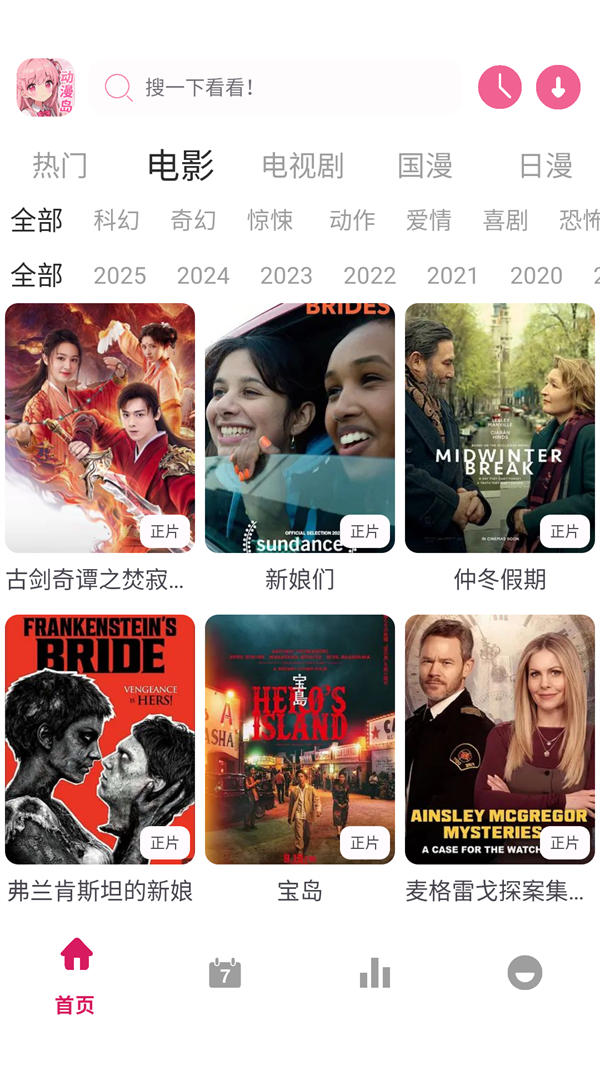
Task: Open the movie 仲冬假期
Action: 500,428
